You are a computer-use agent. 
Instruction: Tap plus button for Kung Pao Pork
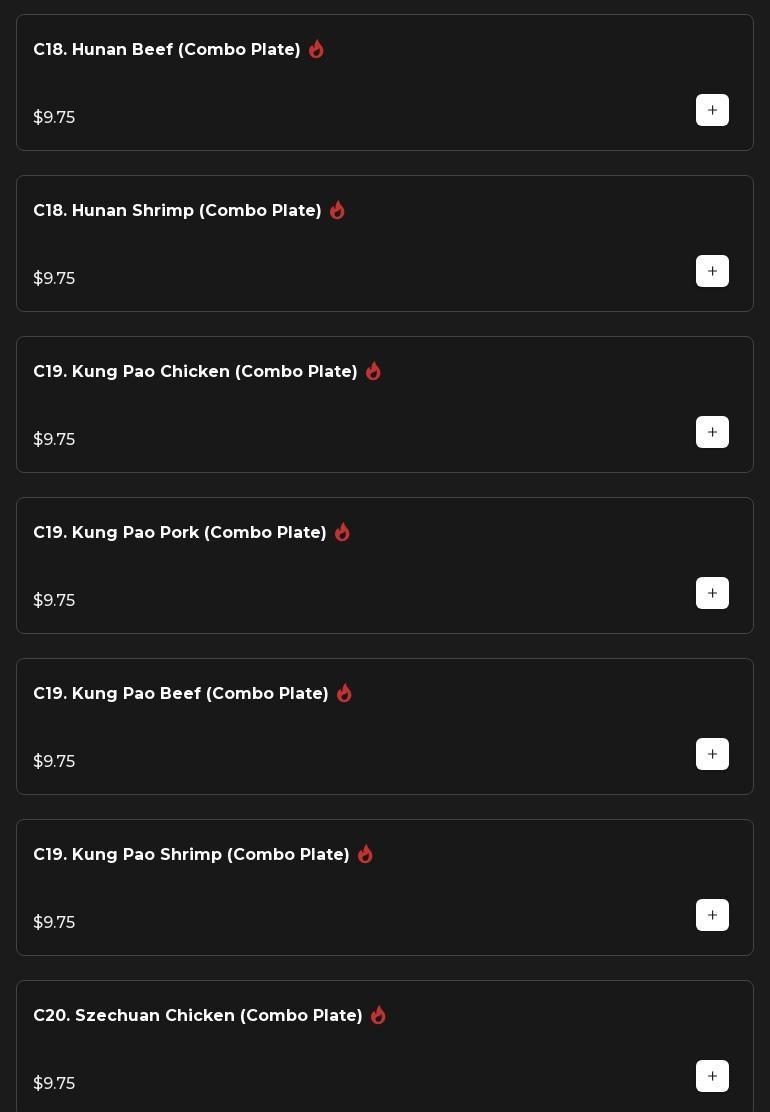pos(712,593)
